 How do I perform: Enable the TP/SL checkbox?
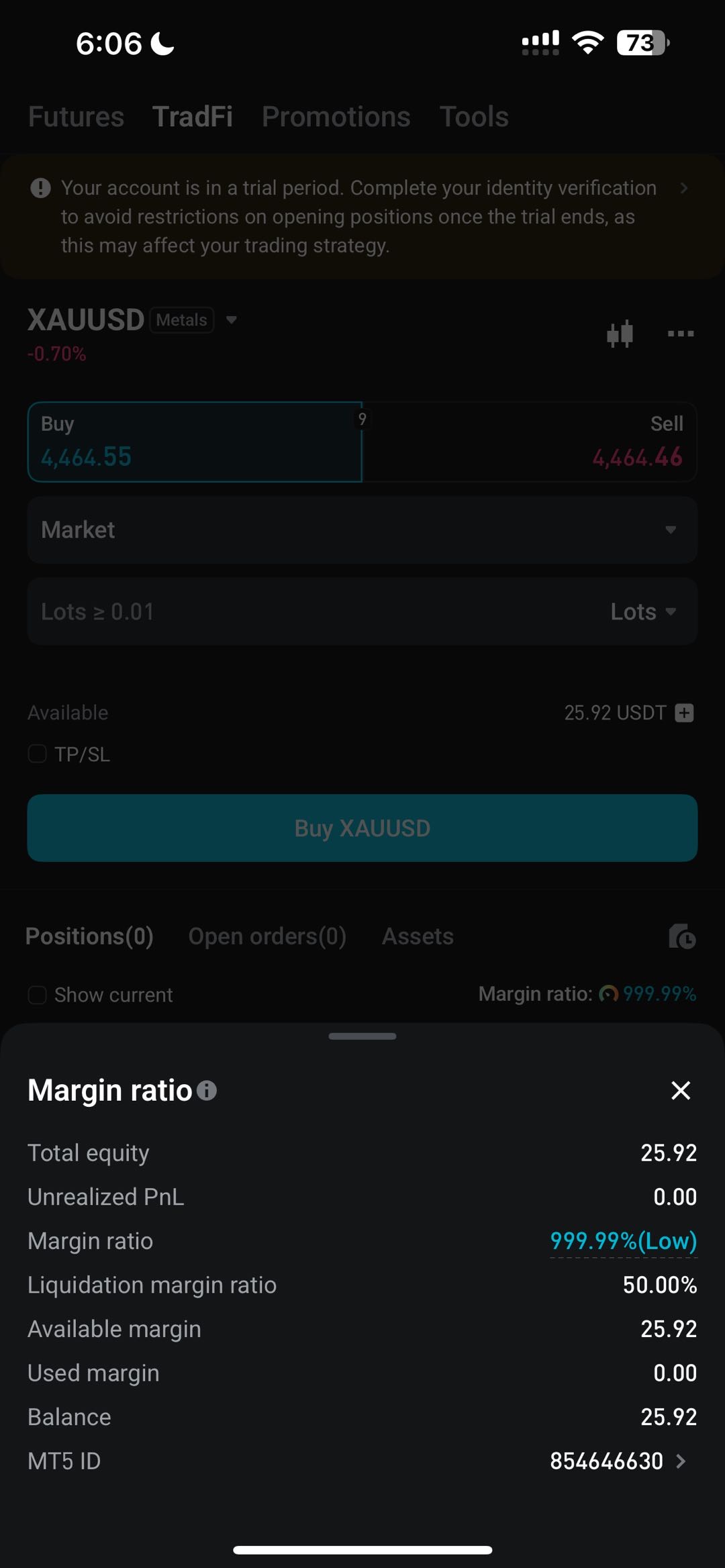coord(37,754)
